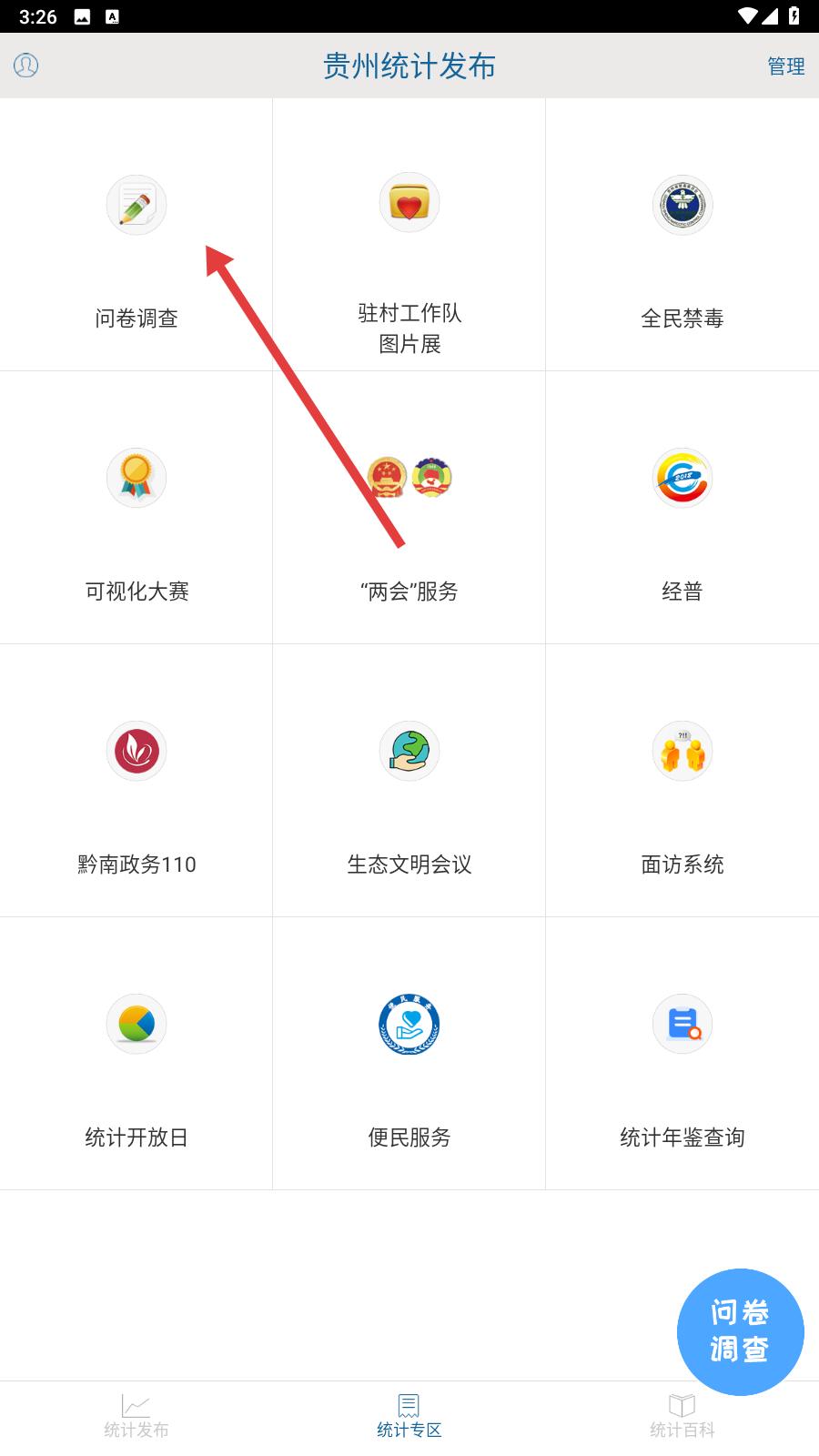Select the 经普 tile
The height and width of the screenshot is (1456, 819).
pyautogui.click(x=682, y=508)
